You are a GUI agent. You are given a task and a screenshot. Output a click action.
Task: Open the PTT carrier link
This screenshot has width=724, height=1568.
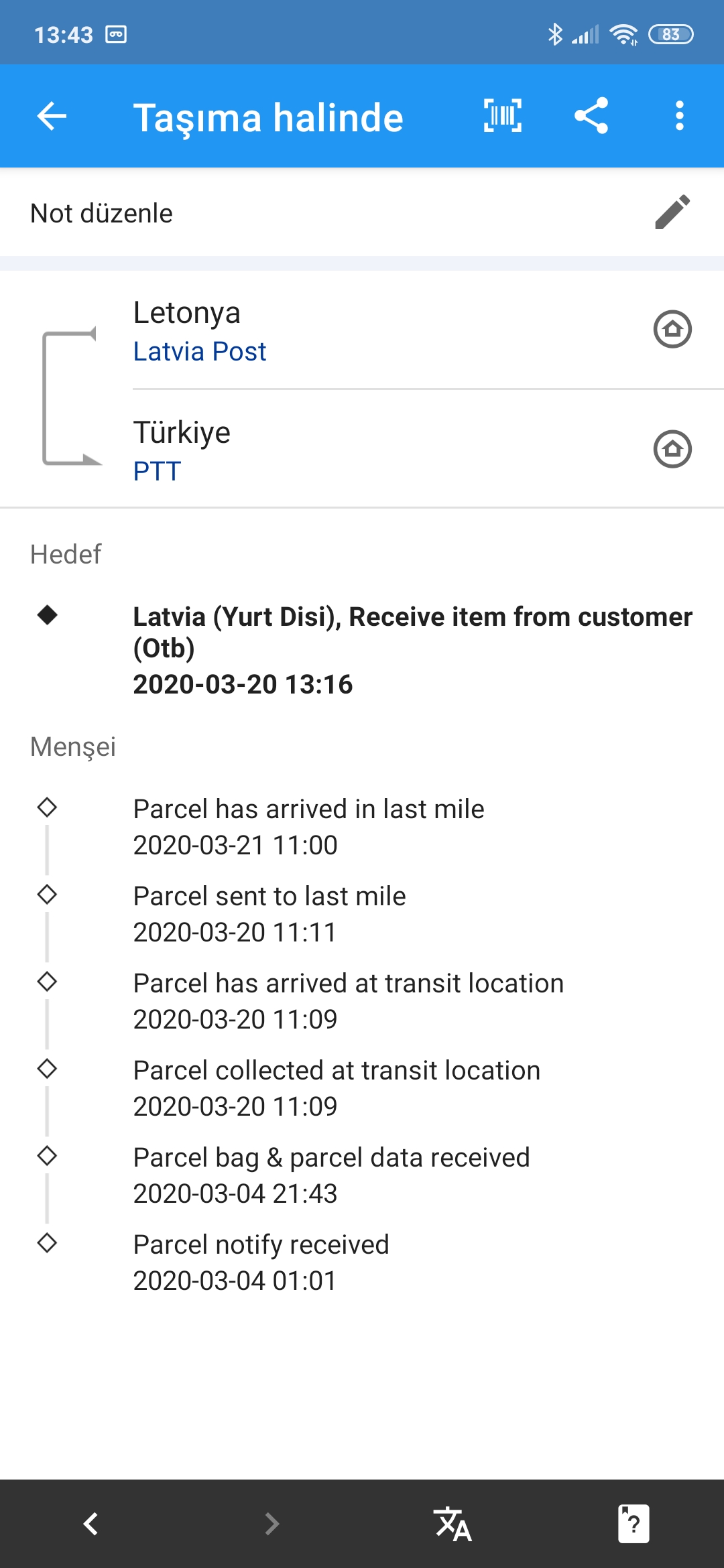(x=157, y=471)
